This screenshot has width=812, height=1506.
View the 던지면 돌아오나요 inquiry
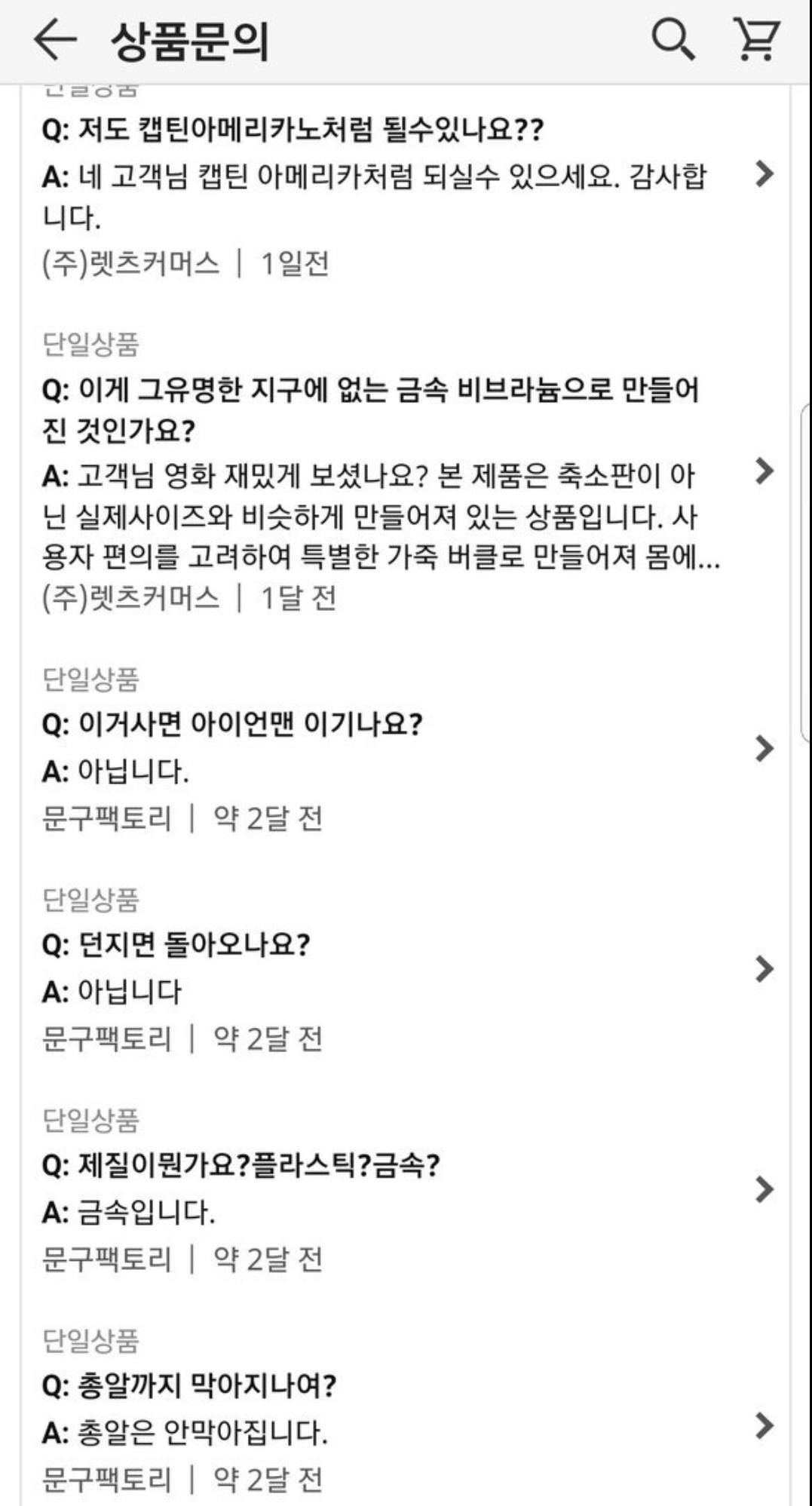(764, 968)
